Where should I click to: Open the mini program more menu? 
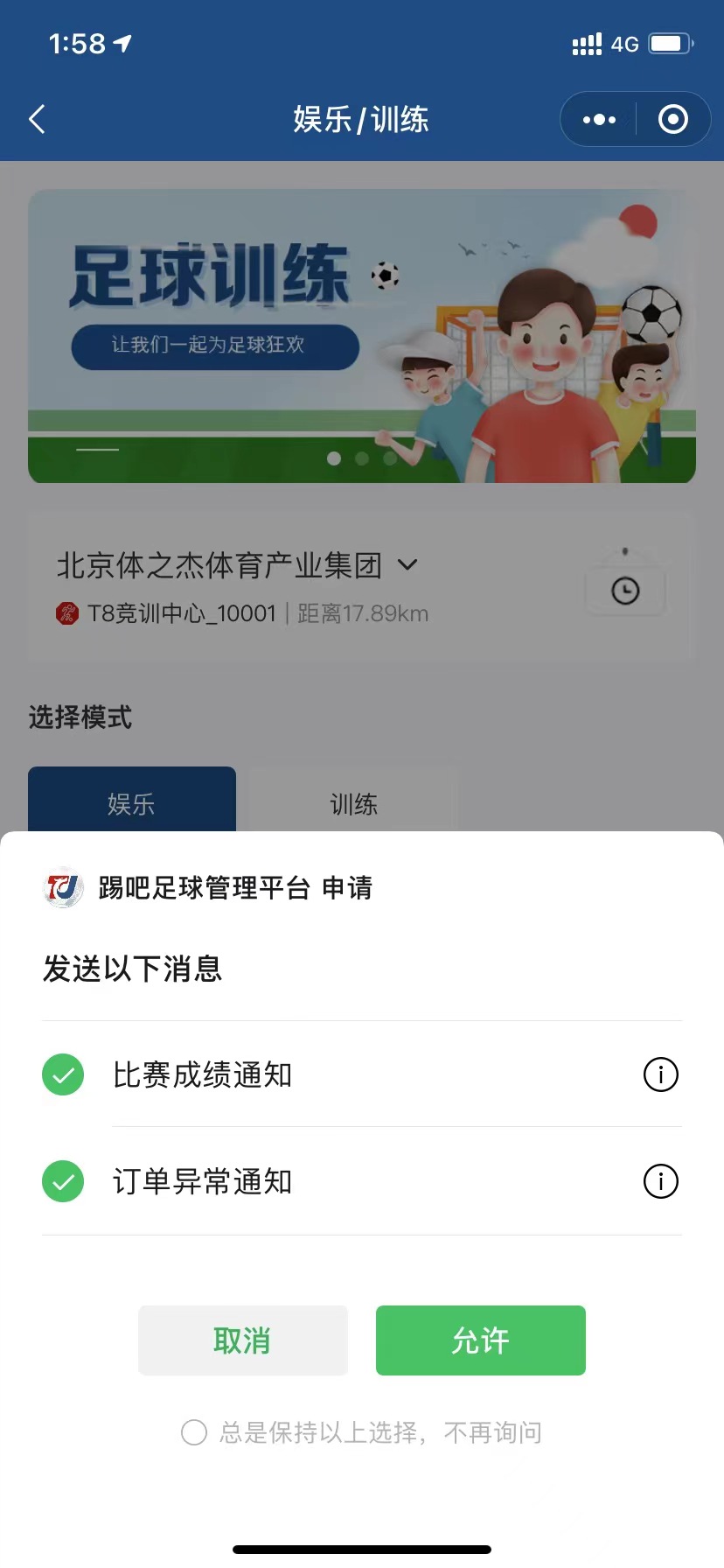(x=599, y=119)
